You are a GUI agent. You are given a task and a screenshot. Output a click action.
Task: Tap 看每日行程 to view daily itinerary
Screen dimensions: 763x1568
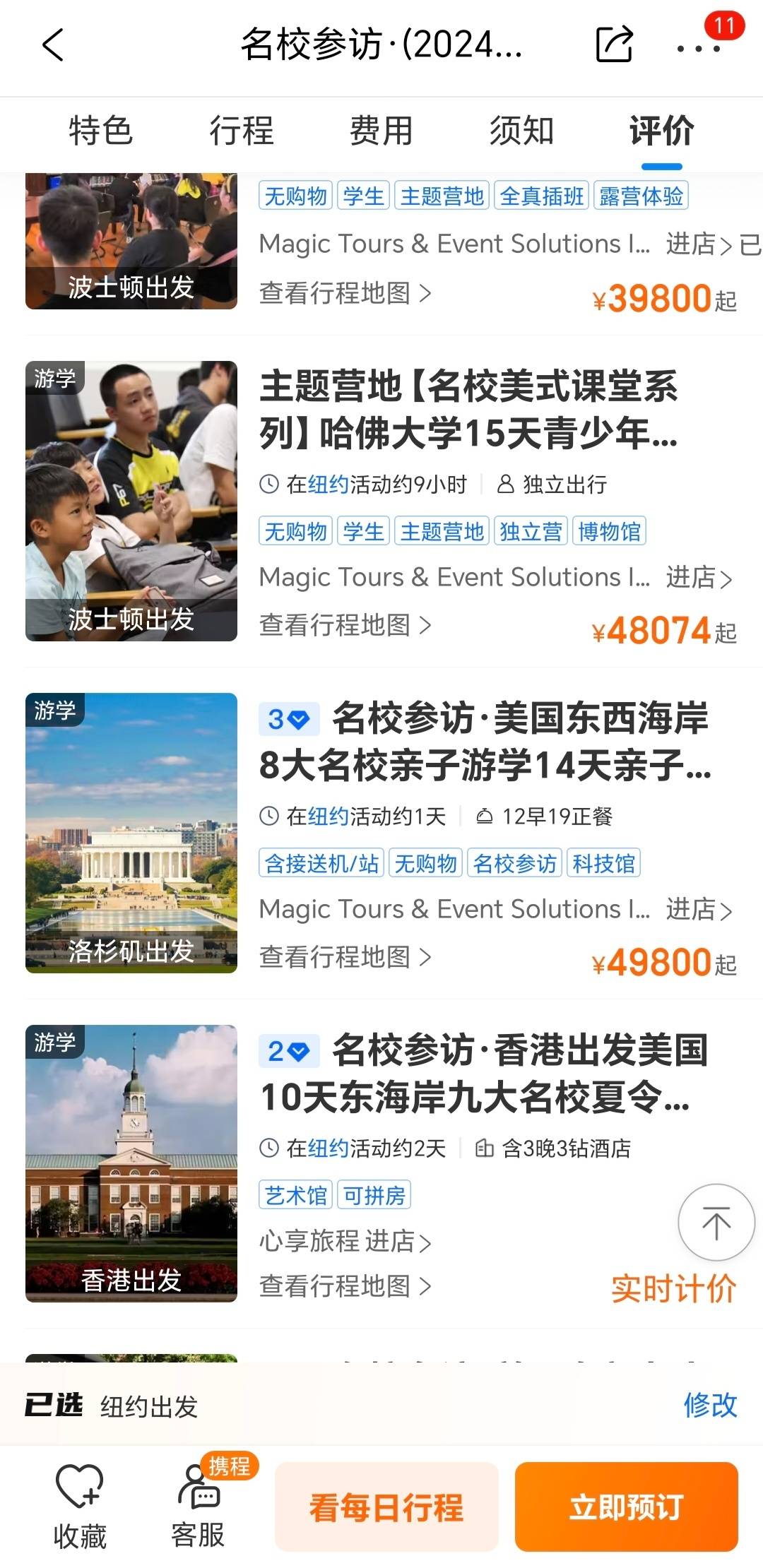386,1506
